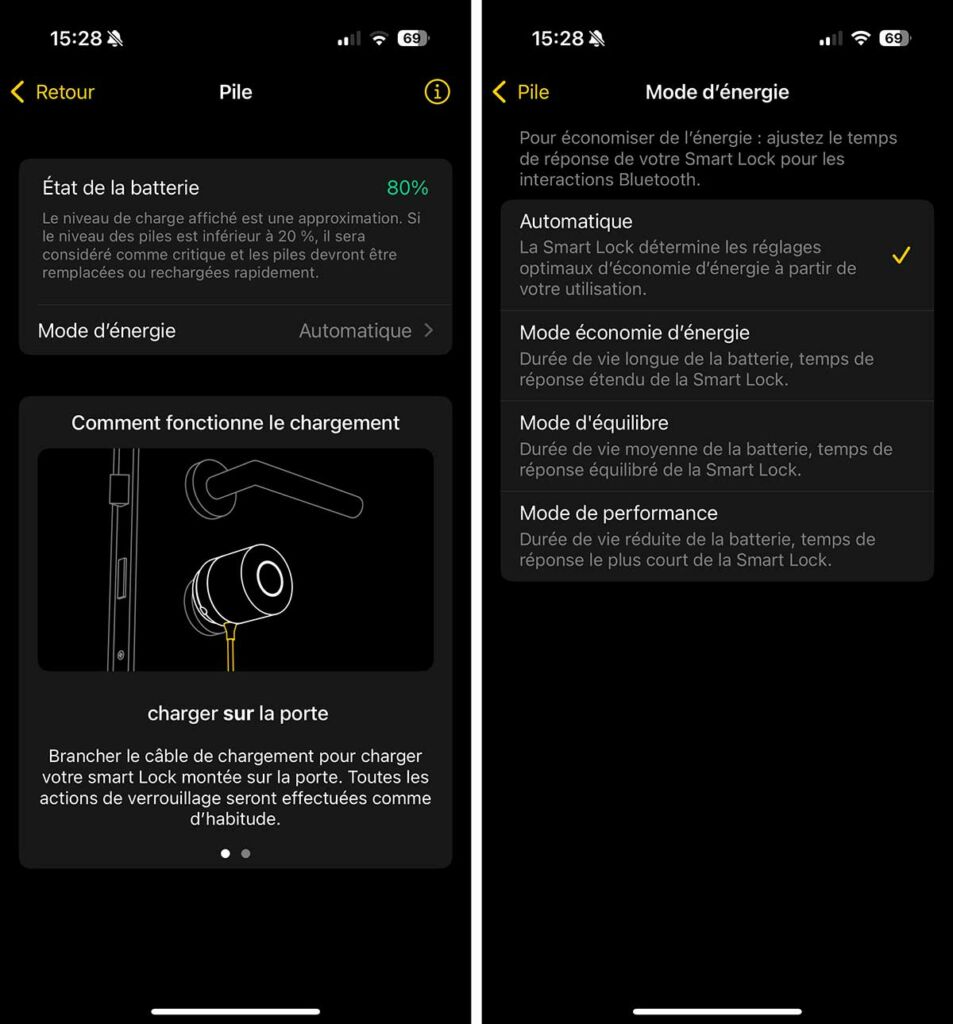Go back using the Retour button
This screenshot has width=953, height=1024.
[53, 92]
